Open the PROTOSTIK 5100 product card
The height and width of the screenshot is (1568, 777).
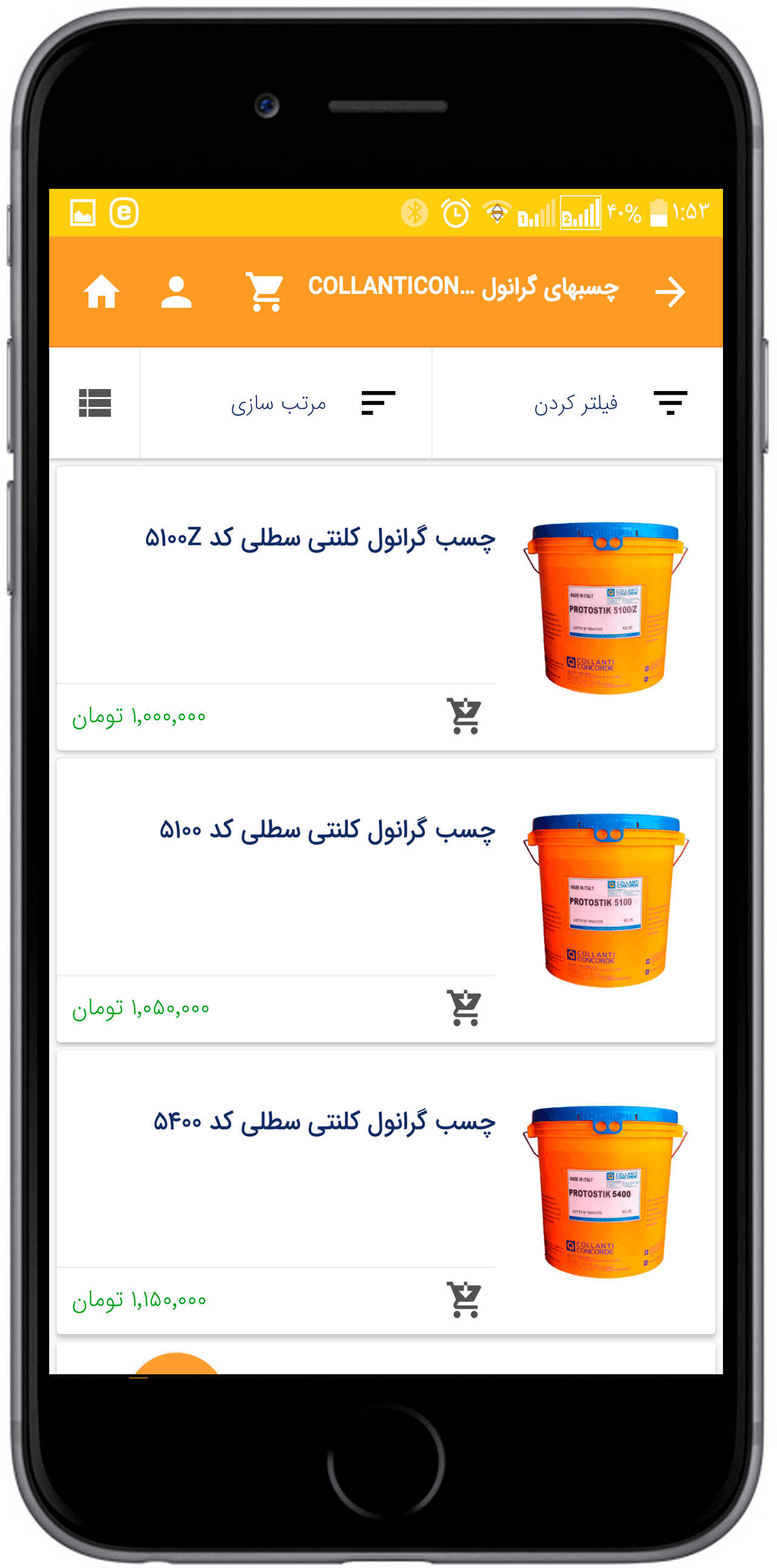[385, 899]
